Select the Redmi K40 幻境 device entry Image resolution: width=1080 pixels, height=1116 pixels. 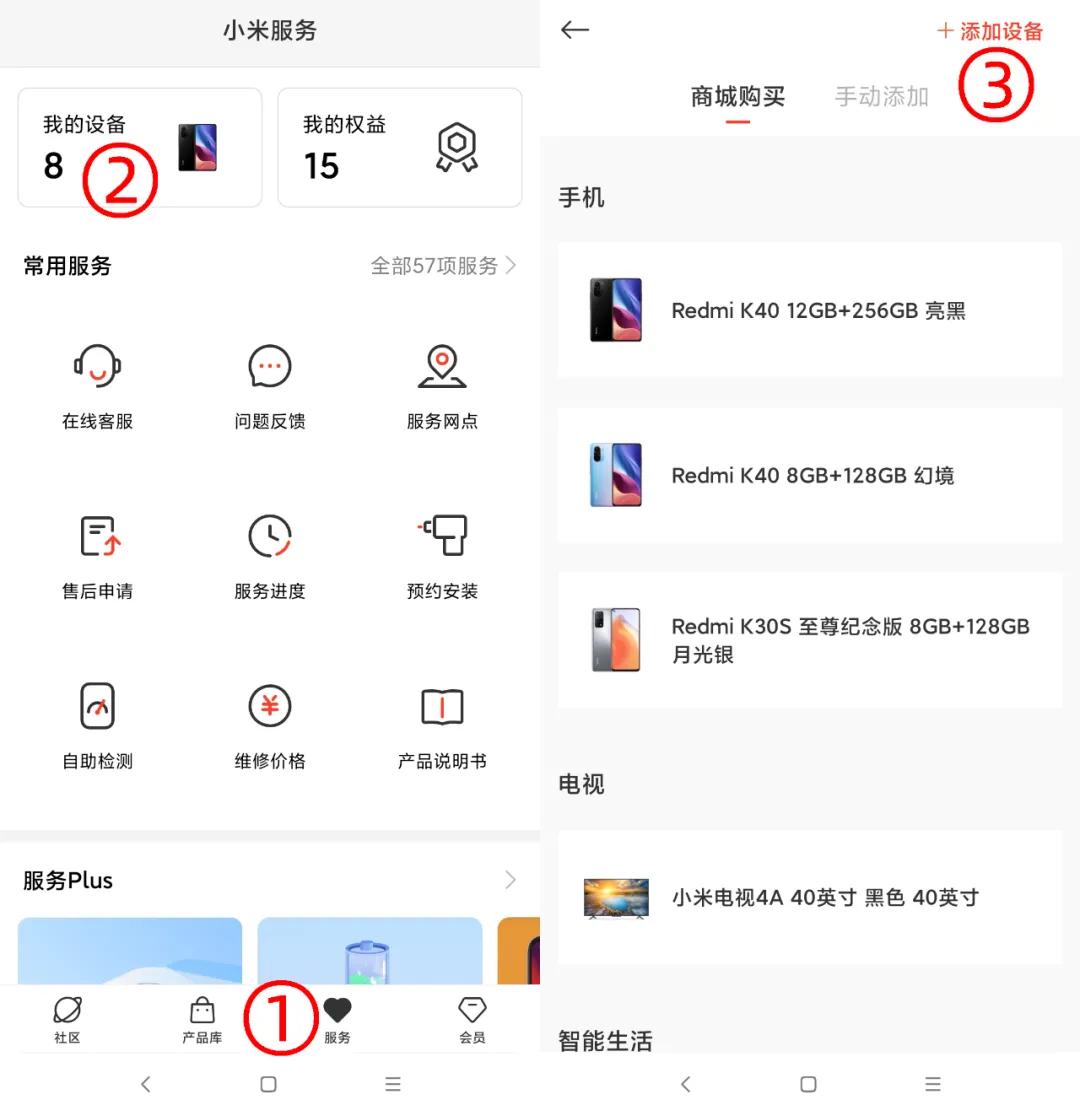[x=810, y=475]
